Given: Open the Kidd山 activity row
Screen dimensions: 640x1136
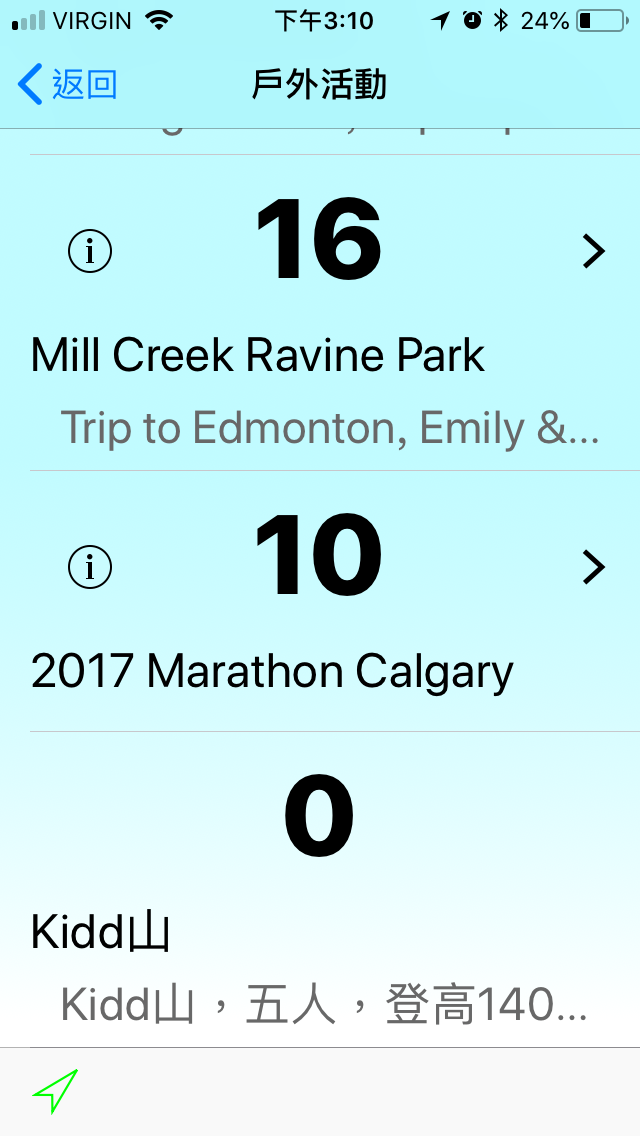Looking at the screenshot, I should click(320, 890).
